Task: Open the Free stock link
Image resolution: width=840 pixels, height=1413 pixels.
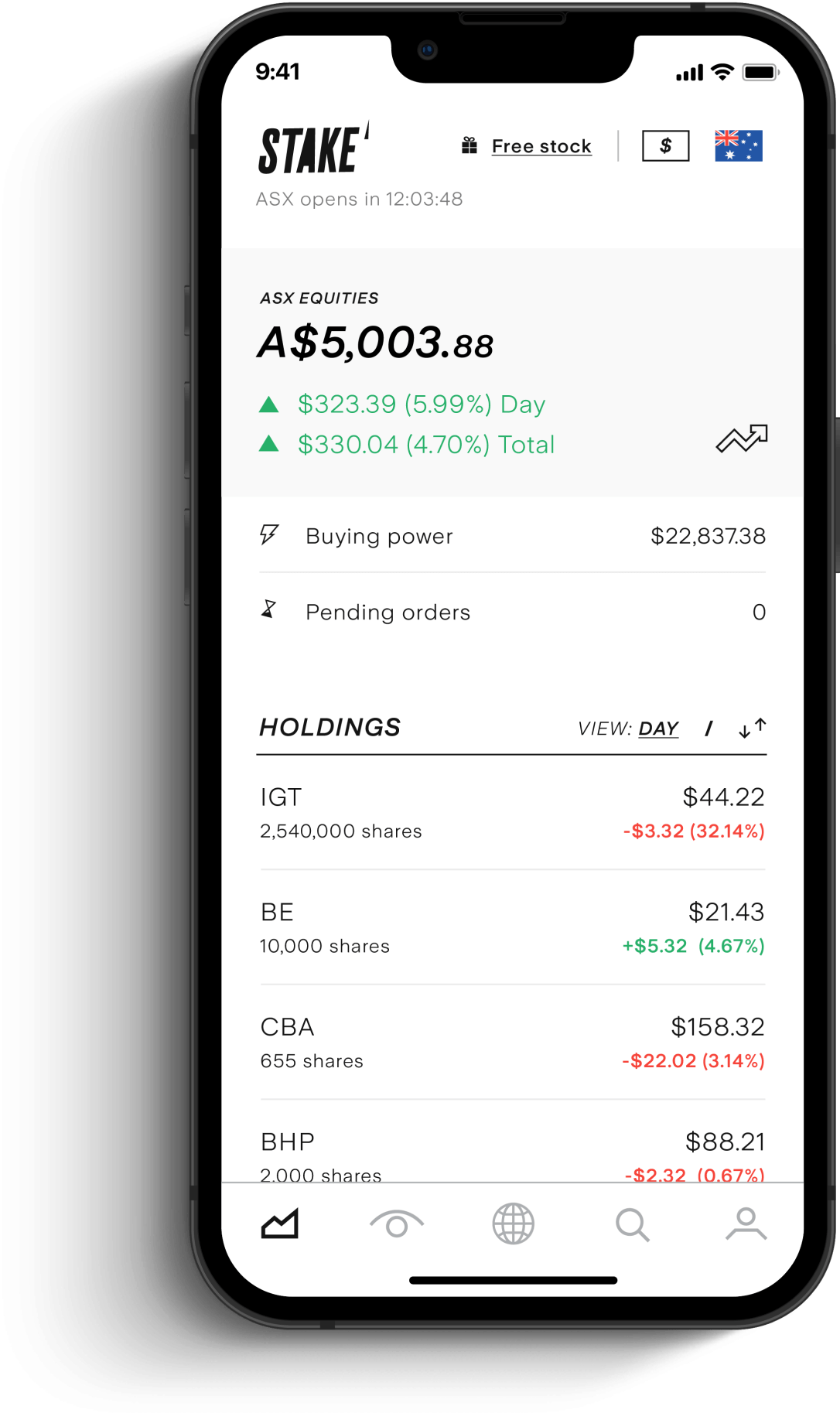Action: pyautogui.click(x=541, y=145)
